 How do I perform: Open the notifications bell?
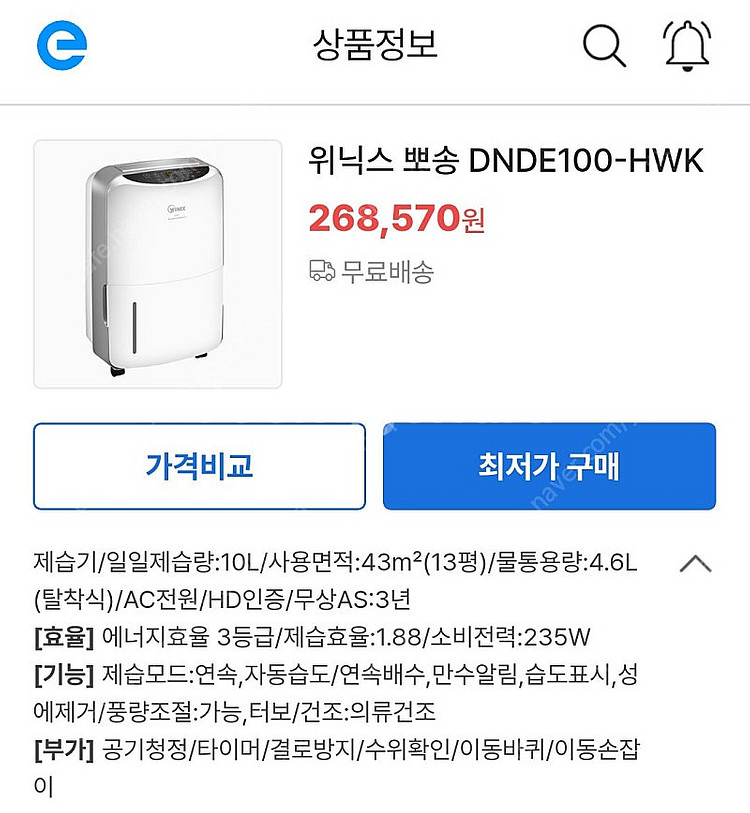686,45
